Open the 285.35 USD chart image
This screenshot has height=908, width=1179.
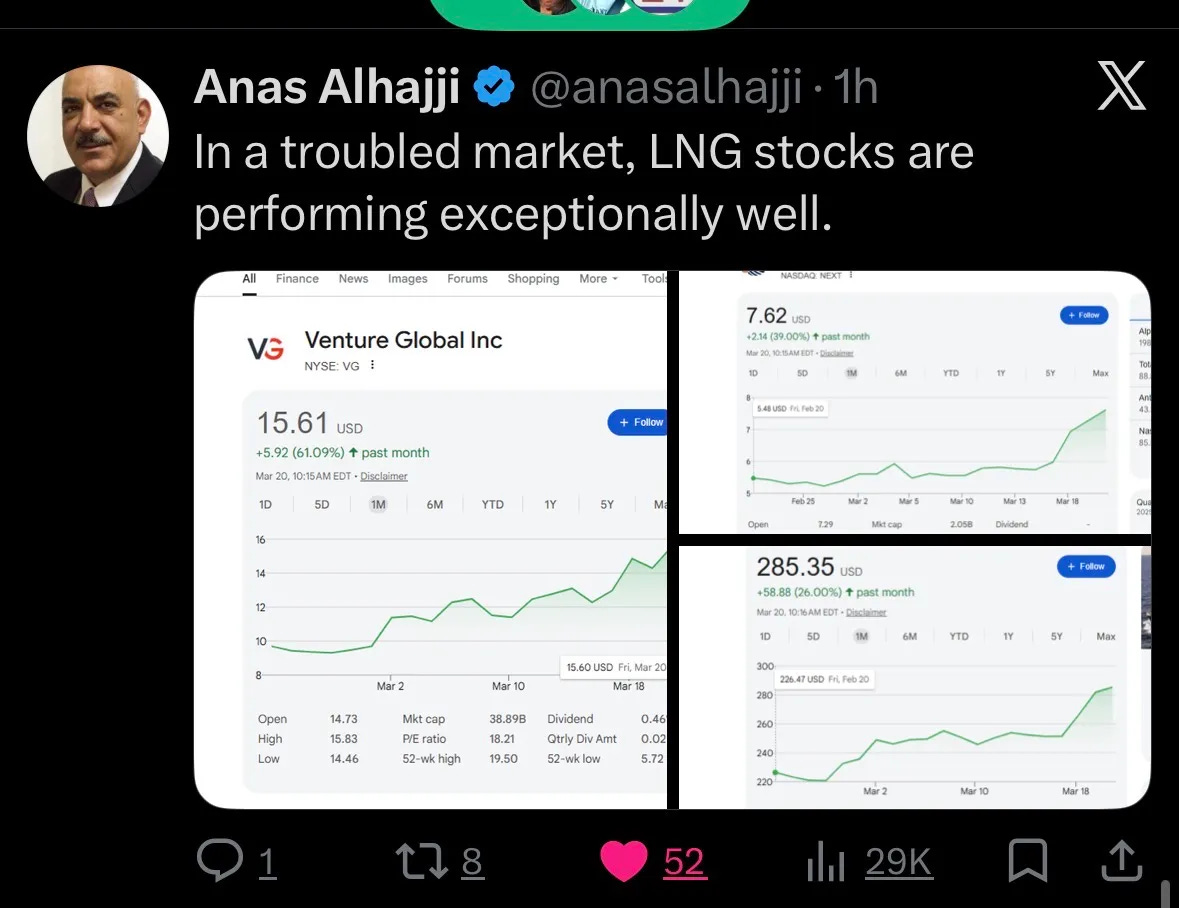(x=914, y=677)
